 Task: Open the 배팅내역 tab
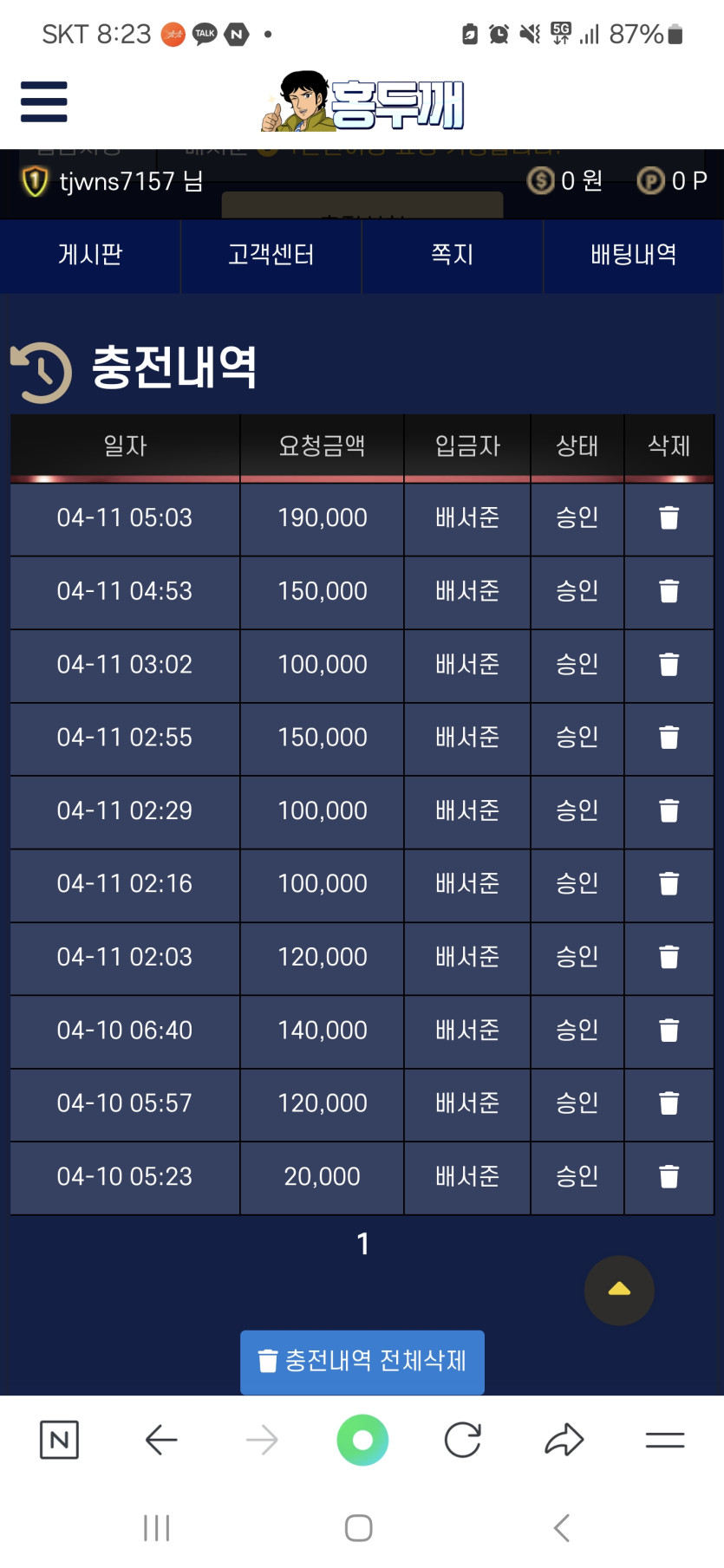(x=634, y=255)
